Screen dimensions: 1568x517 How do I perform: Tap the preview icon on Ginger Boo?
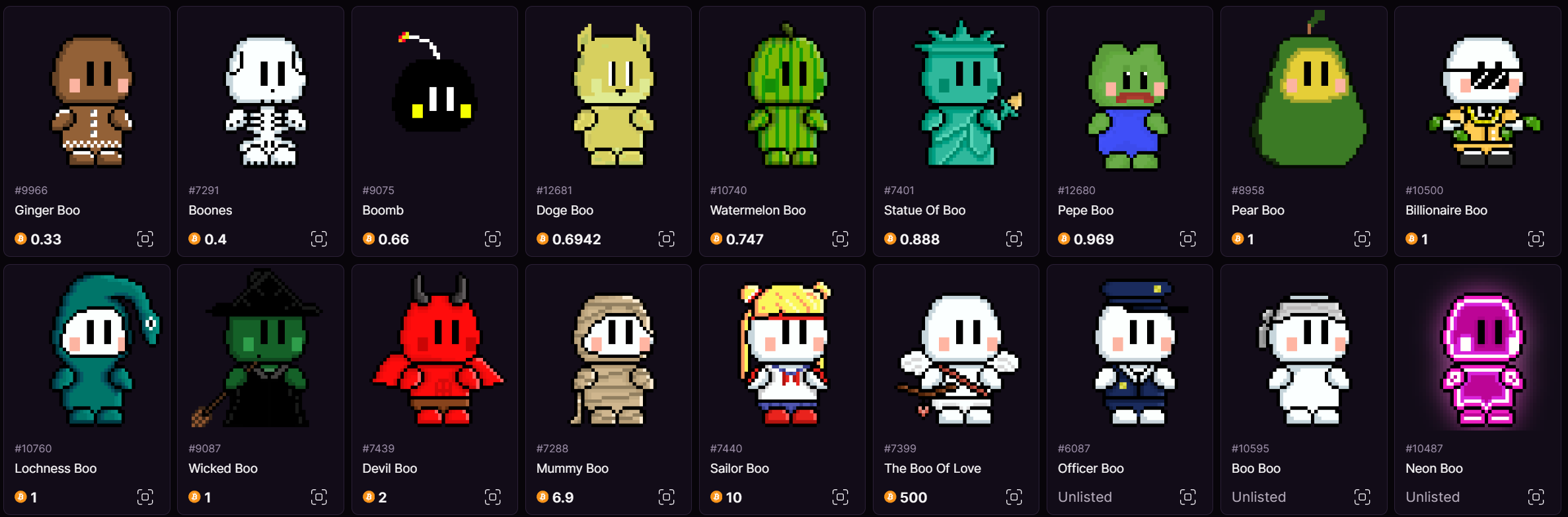click(145, 238)
